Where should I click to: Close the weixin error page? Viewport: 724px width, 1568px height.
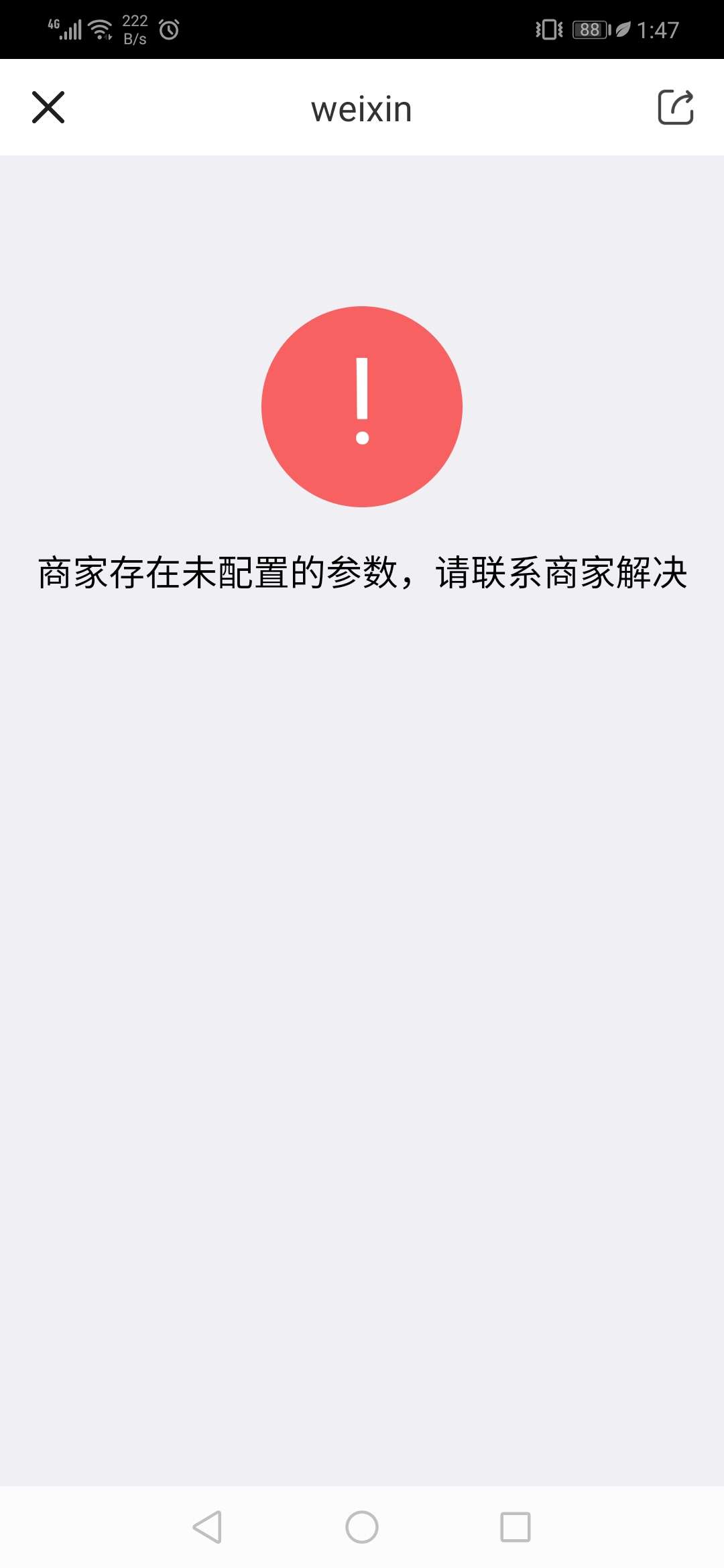[48, 107]
